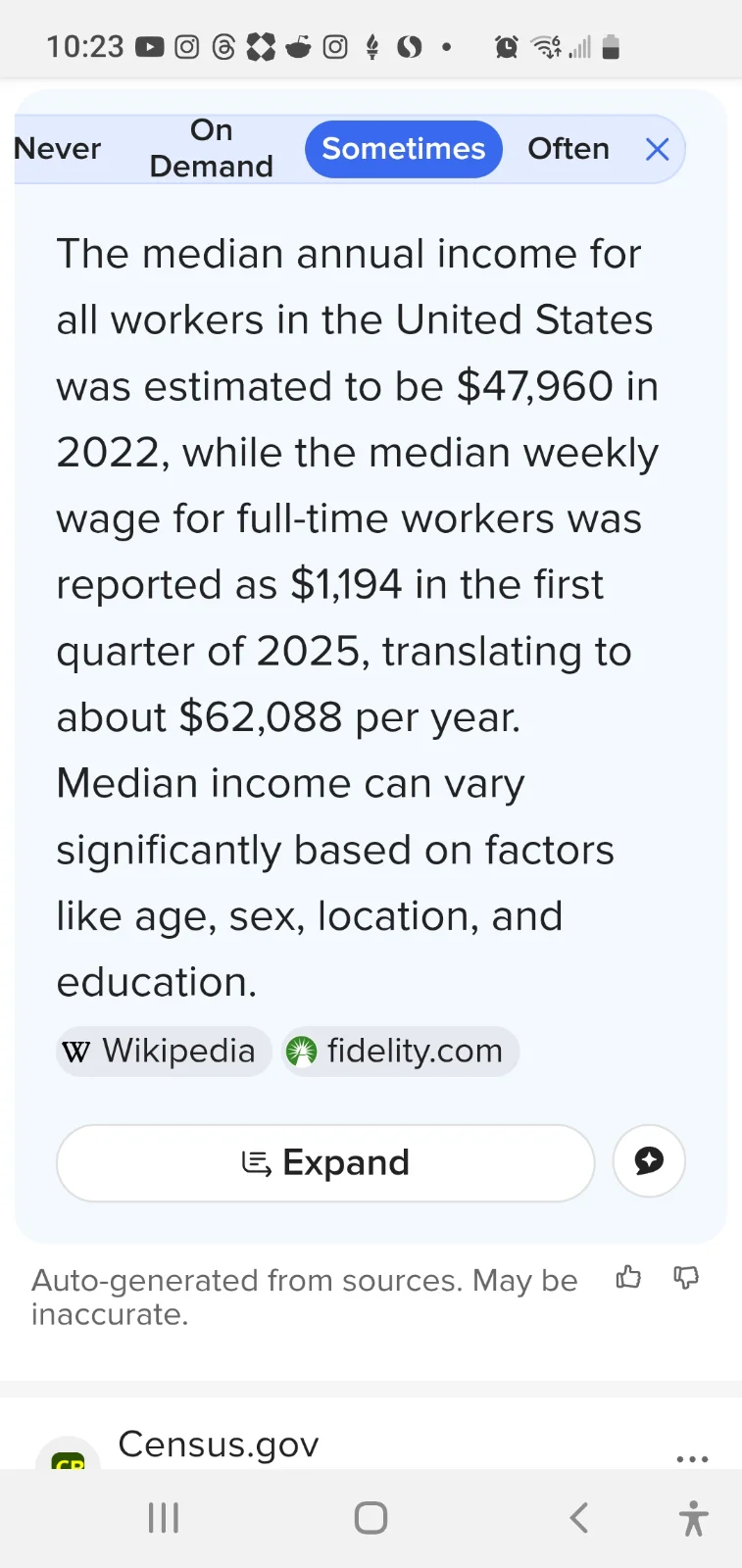
Task: Select the Never frequency option
Action: point(59,149)
